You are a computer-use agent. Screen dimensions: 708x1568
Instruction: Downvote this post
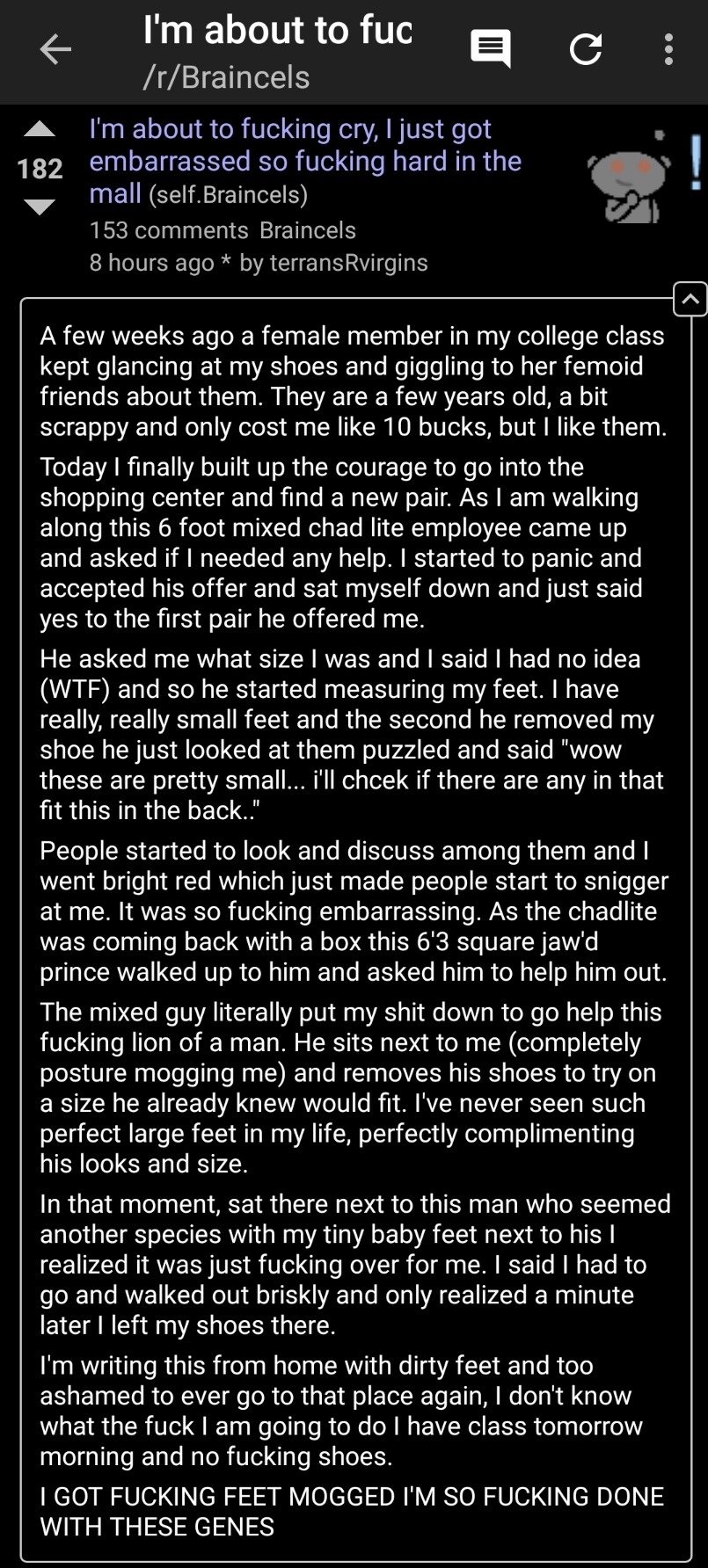[40, 207]
